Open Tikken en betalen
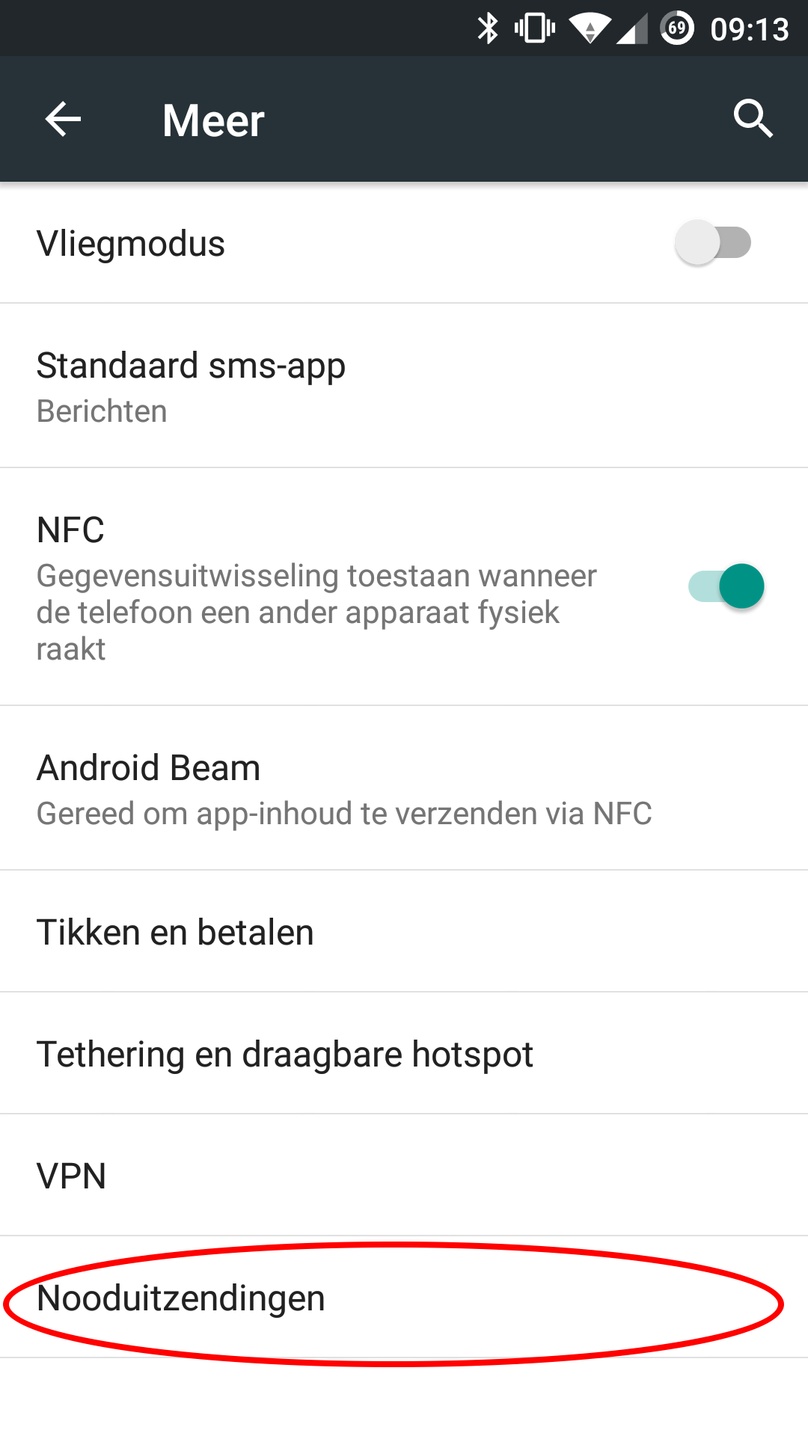The image size is (808, 1436). 404,931
